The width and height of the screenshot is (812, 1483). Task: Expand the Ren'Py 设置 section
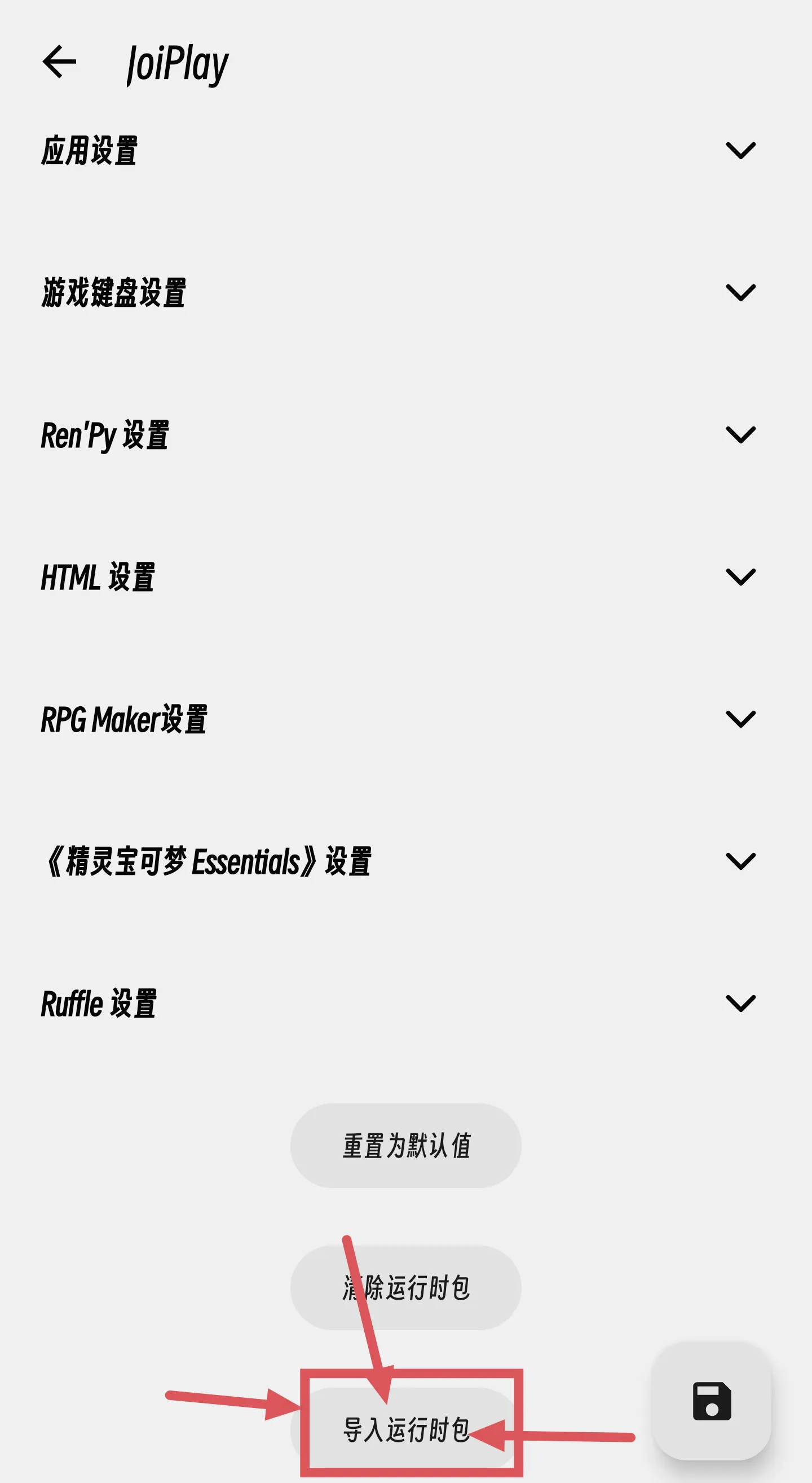(740, 435)
